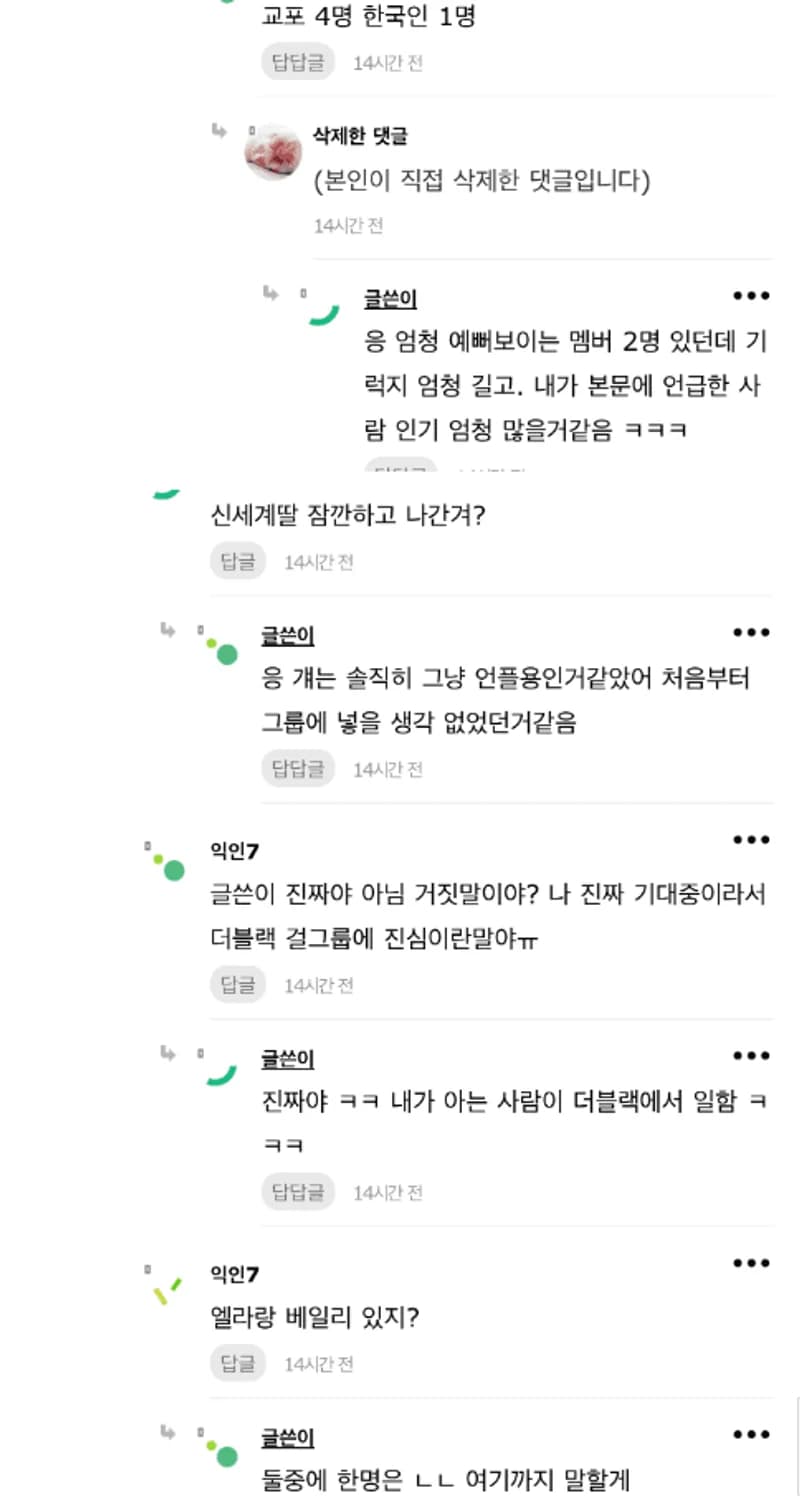Reply to the '더블랙 걸그룹에 진심이란말야' comment

[237, 984]
